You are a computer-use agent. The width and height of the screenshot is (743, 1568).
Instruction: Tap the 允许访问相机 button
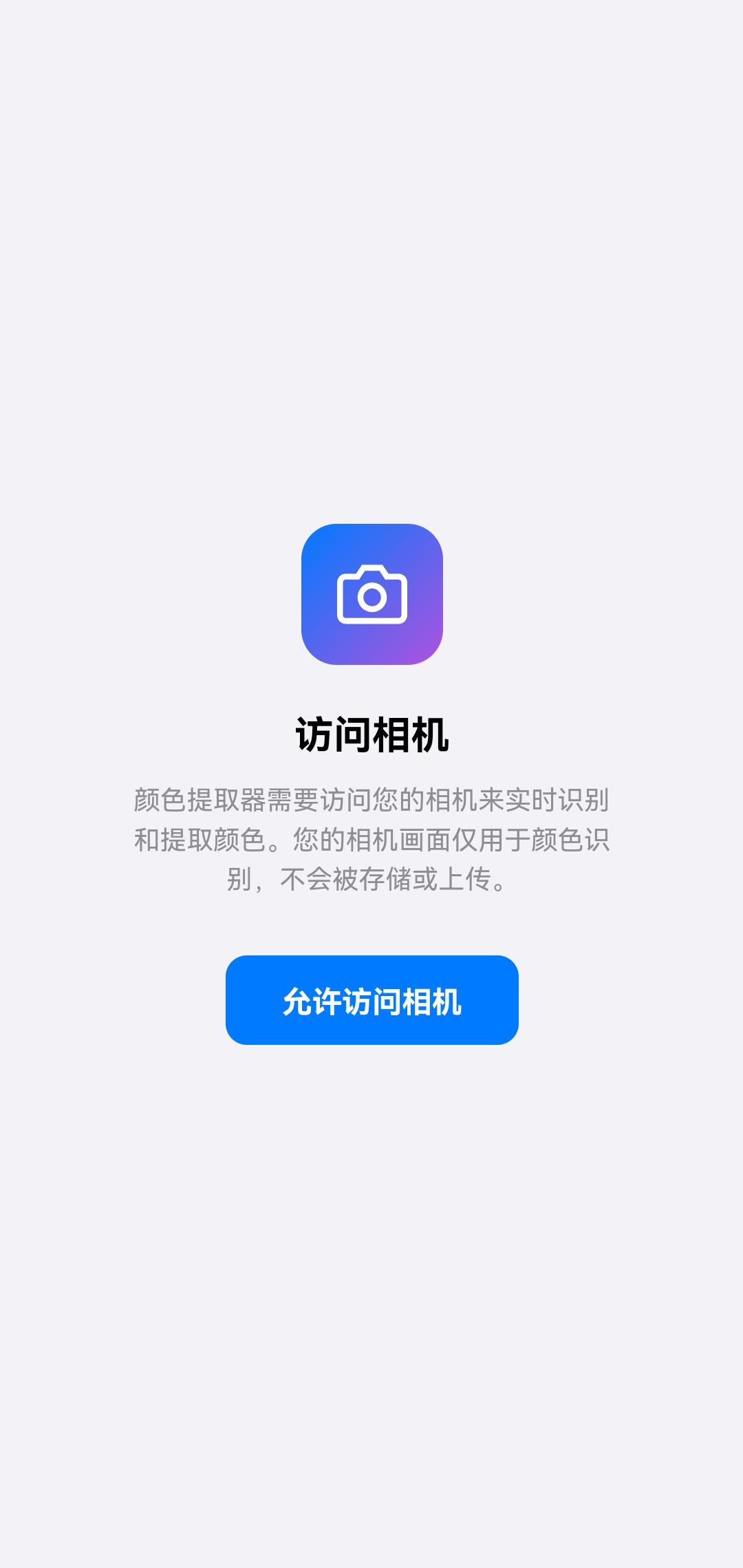(x=371, y=999)
